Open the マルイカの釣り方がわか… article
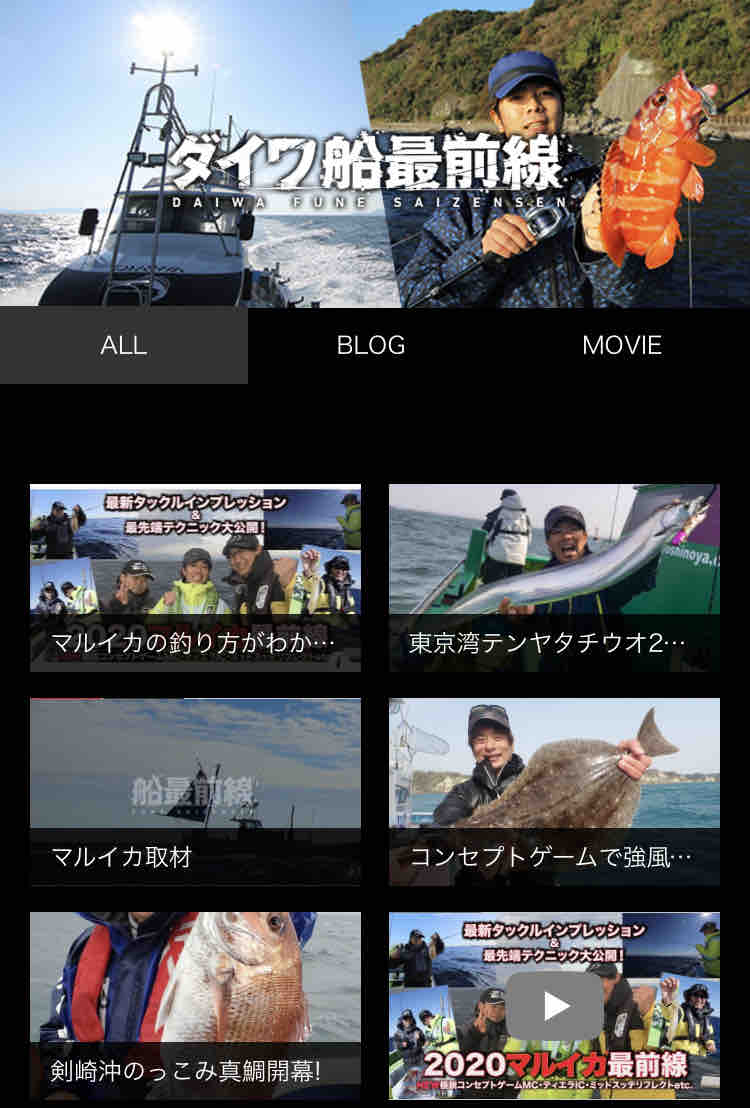750x1108 pixels. 195,577
